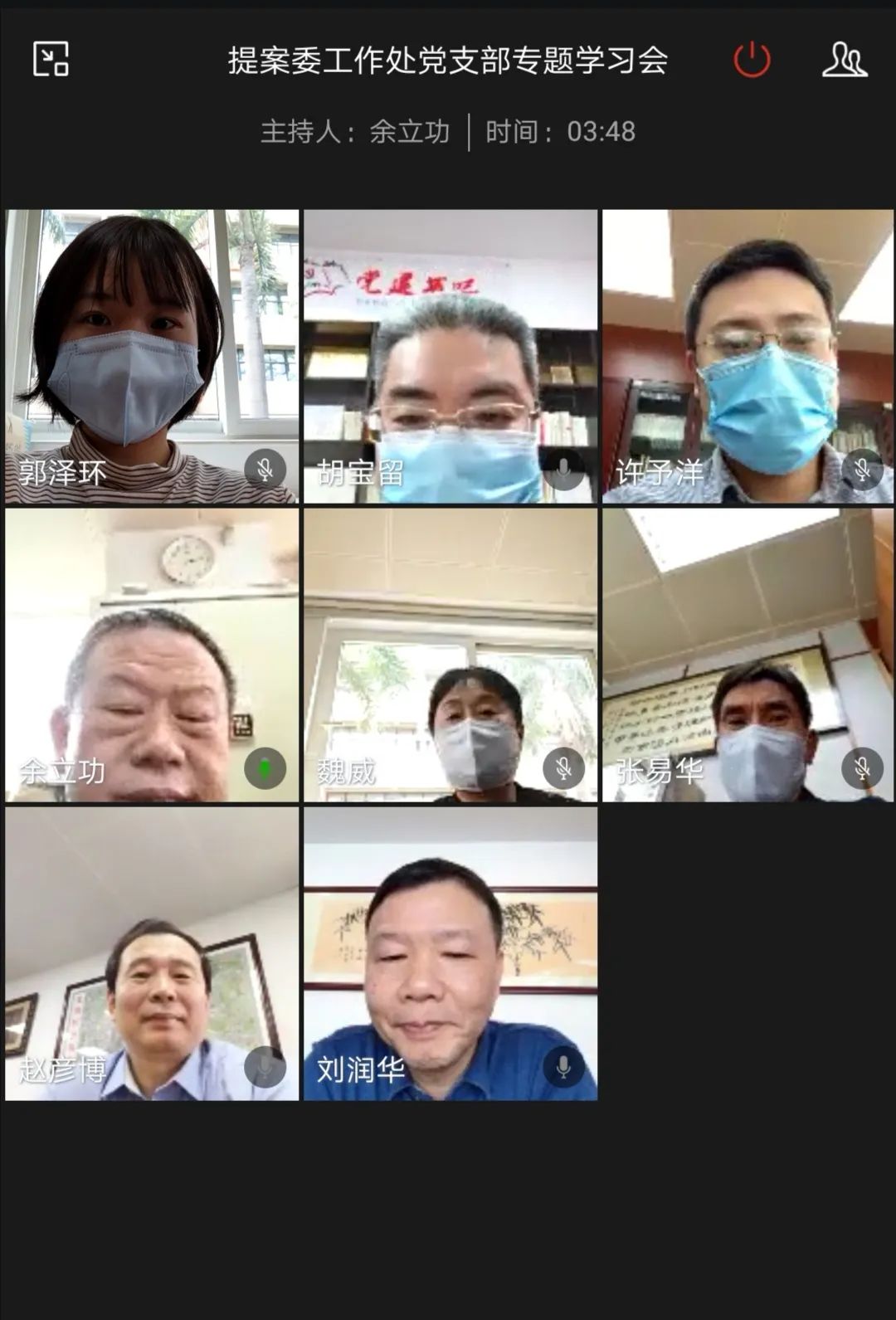View the host 余立功's video tile
The image size is (896, 1320).
[152, 655]
